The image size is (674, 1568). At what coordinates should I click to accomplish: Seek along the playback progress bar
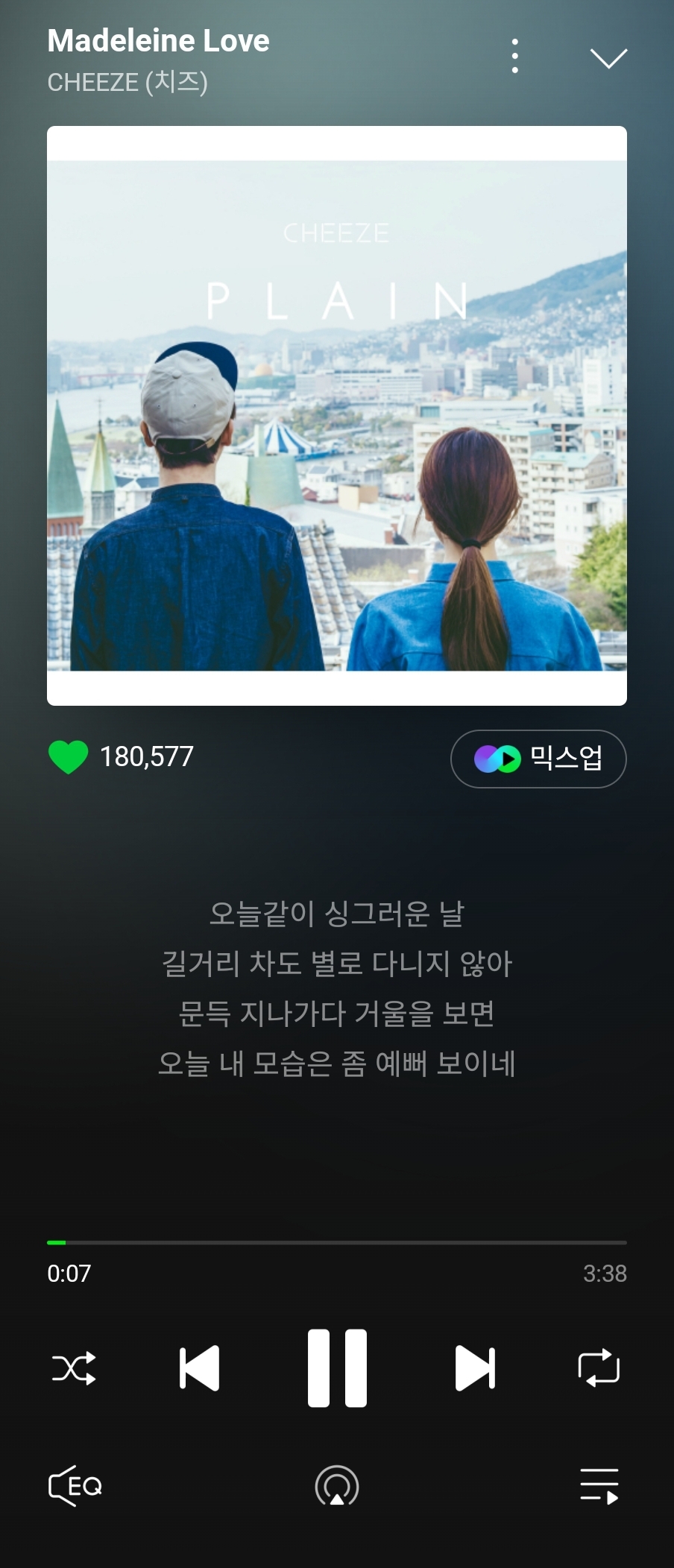(337, 1242)
